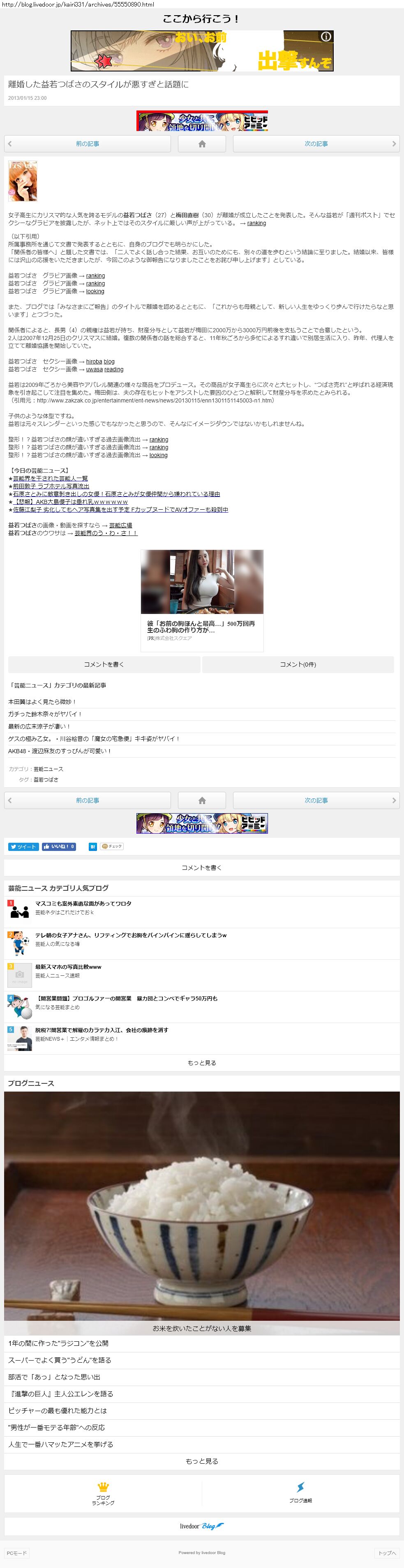View コメント(0件)
Viewport: 404px width, 1568px height.
tap(298, 664)
